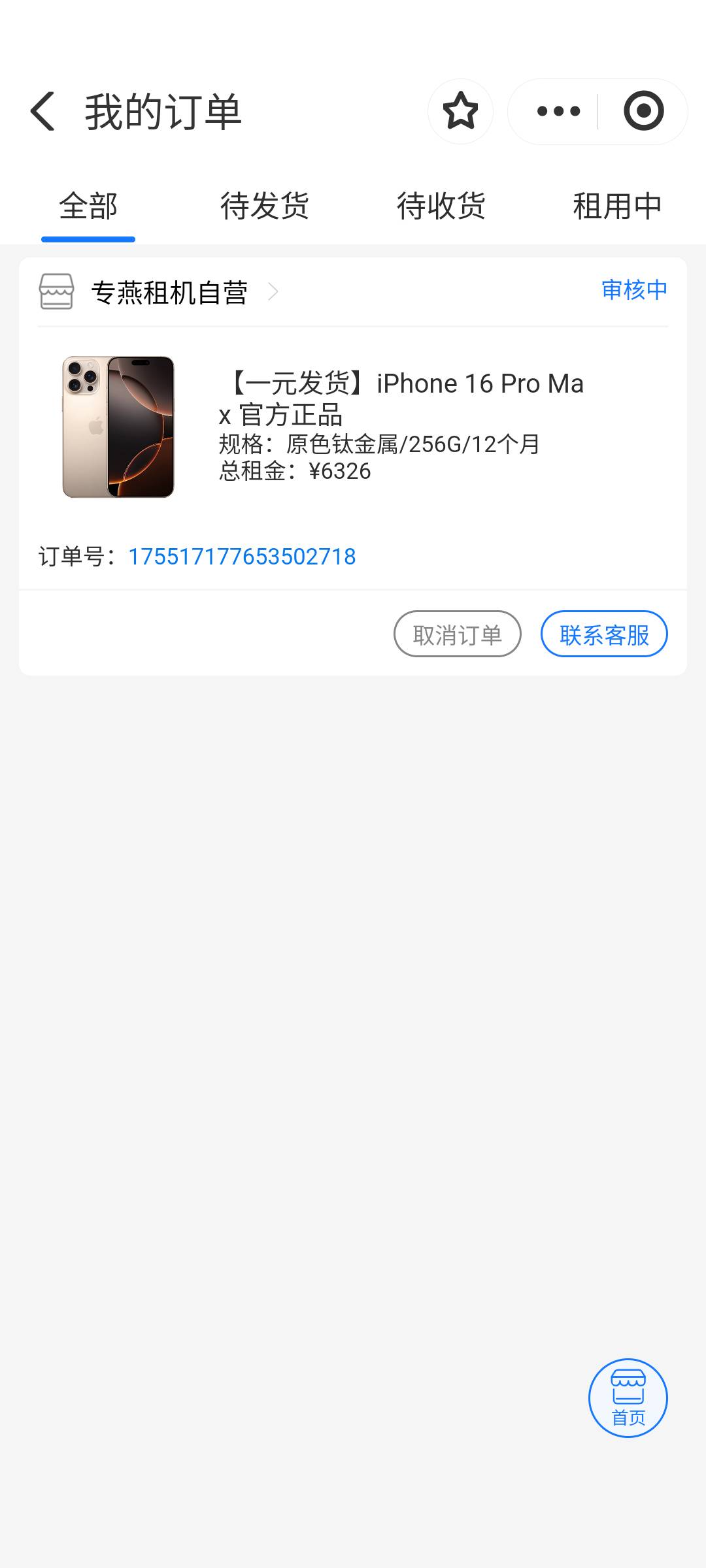Open the three-dot more menu
706x1568 pixels.
558,111
